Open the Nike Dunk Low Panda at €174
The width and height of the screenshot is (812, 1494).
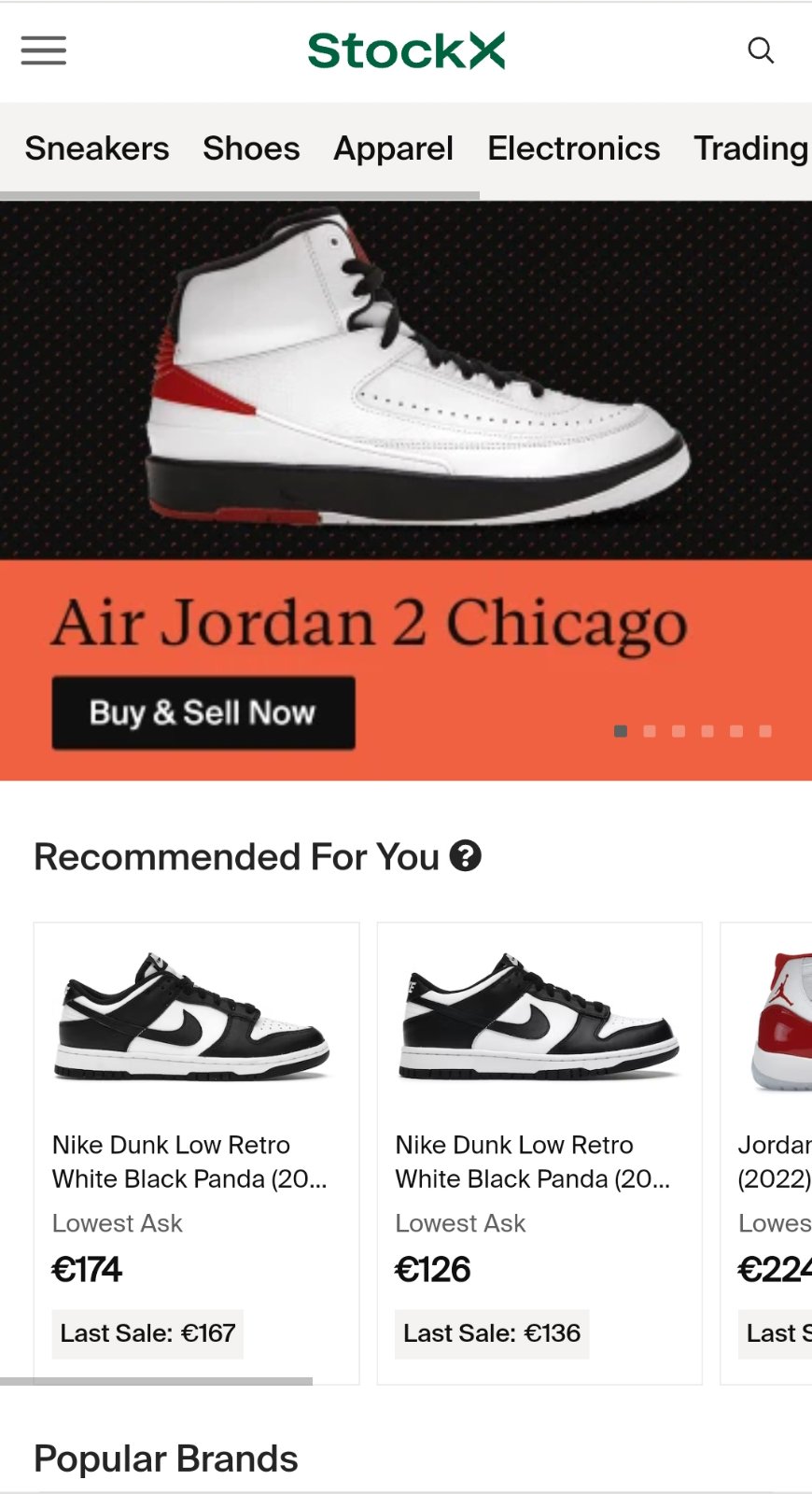click(196, 1153)
